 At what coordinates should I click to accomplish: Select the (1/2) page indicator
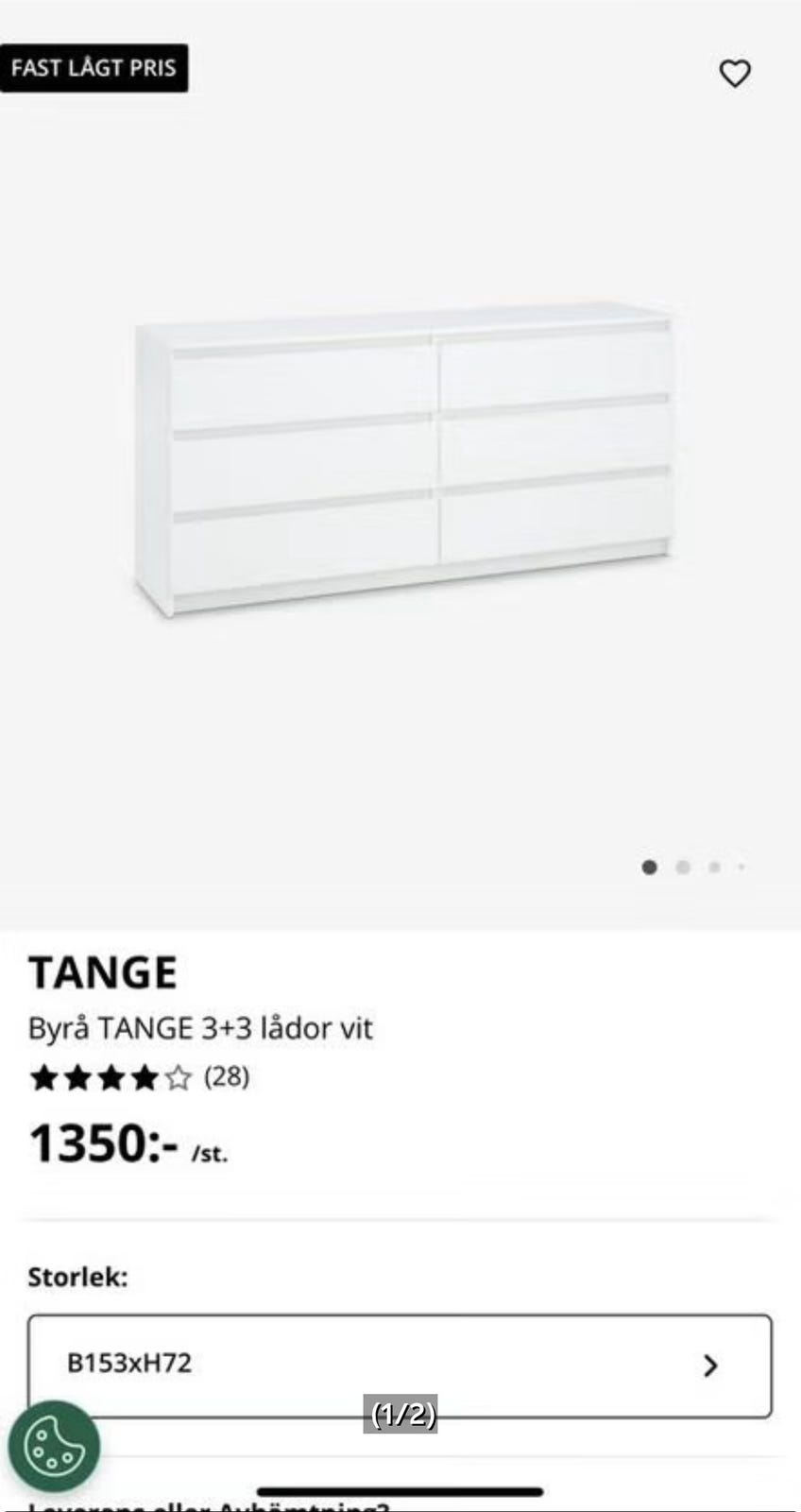coord(400,1417)
